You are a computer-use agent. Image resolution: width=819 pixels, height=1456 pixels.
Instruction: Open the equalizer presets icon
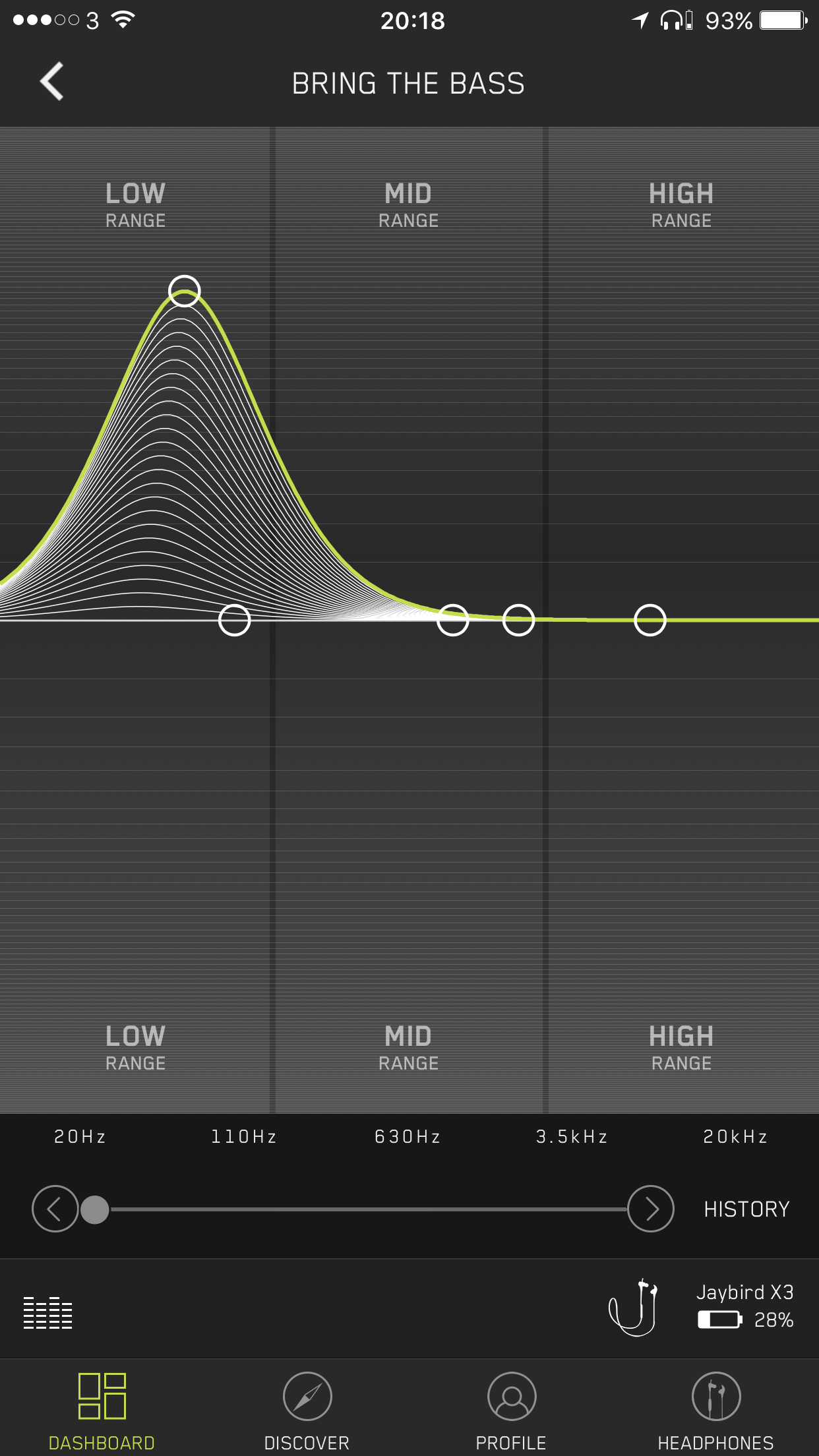(48, 1312)
